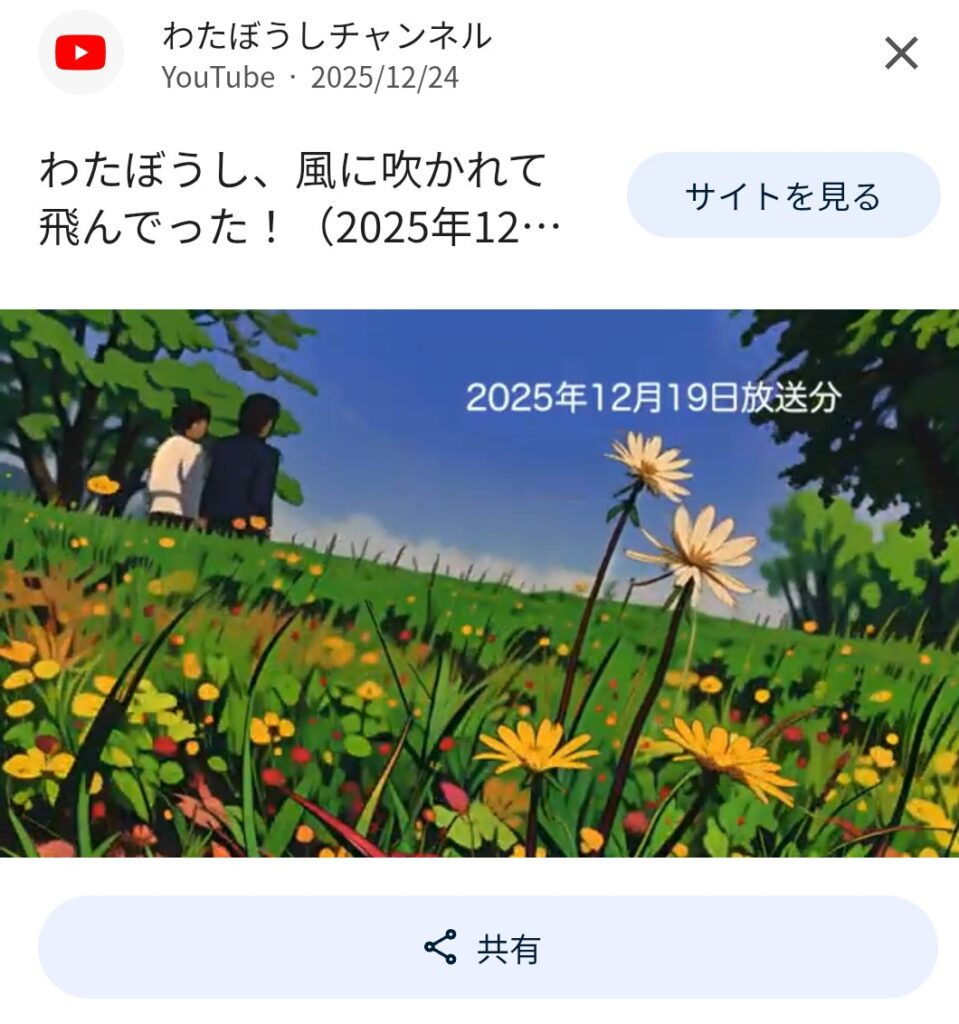Viewport: 959px width, 1024px height.
Task: Close the video preview panel
Action: click(x=900, y=53)
